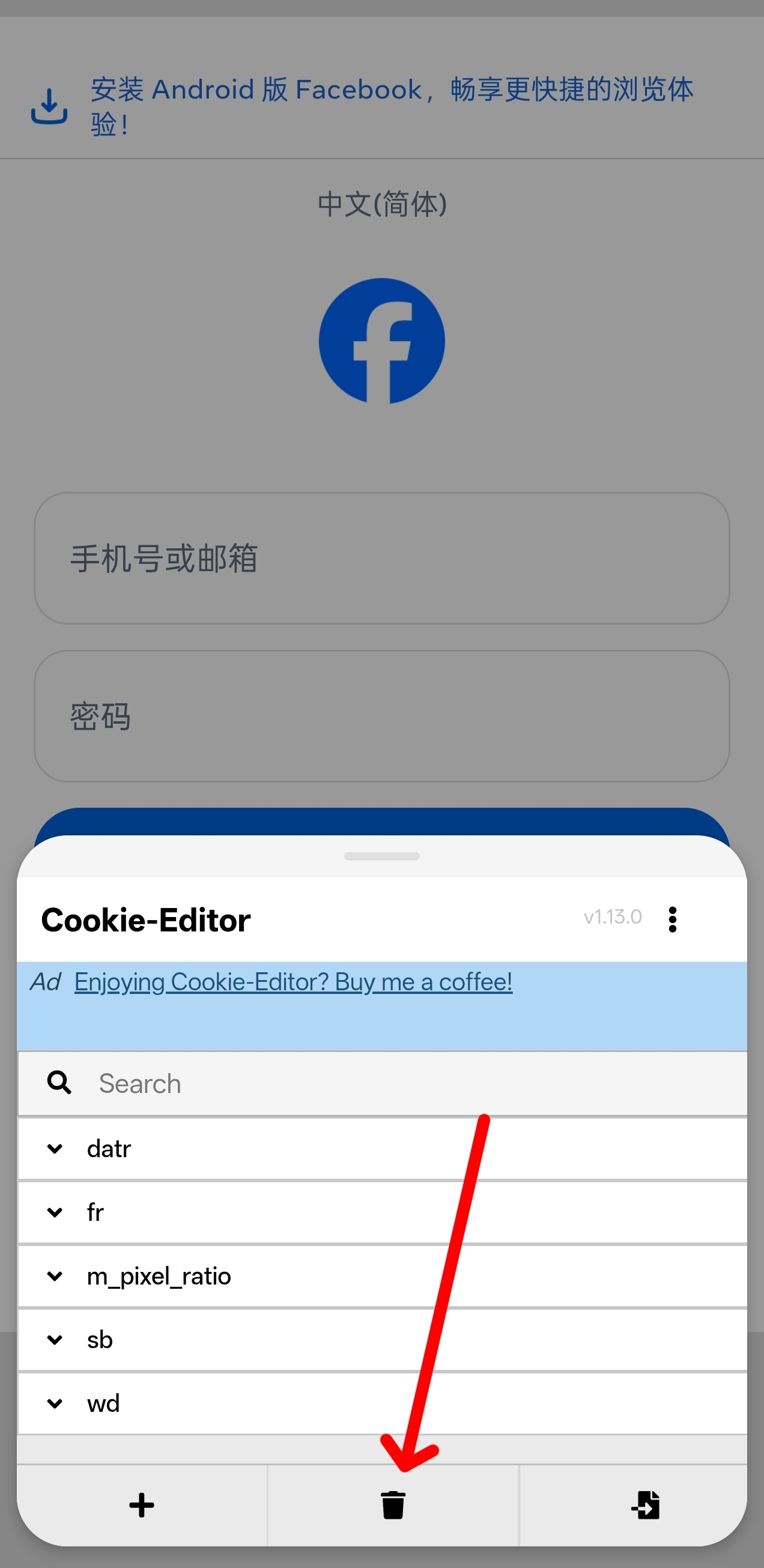Click the export cookies icon

(645, 1506)
